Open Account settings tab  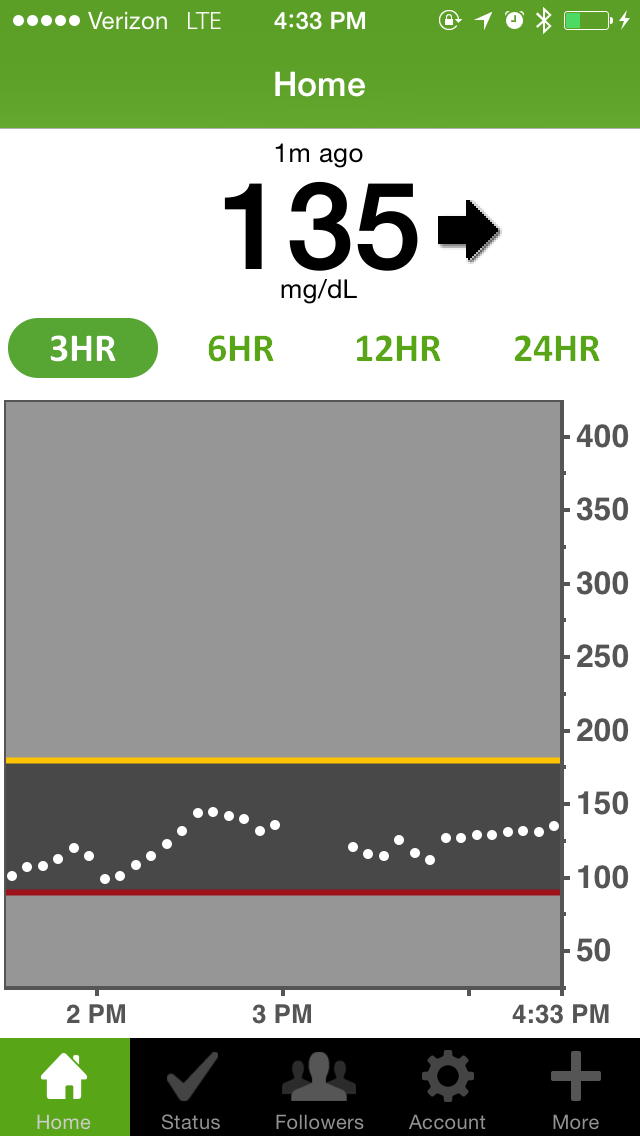coord(447,1087)
